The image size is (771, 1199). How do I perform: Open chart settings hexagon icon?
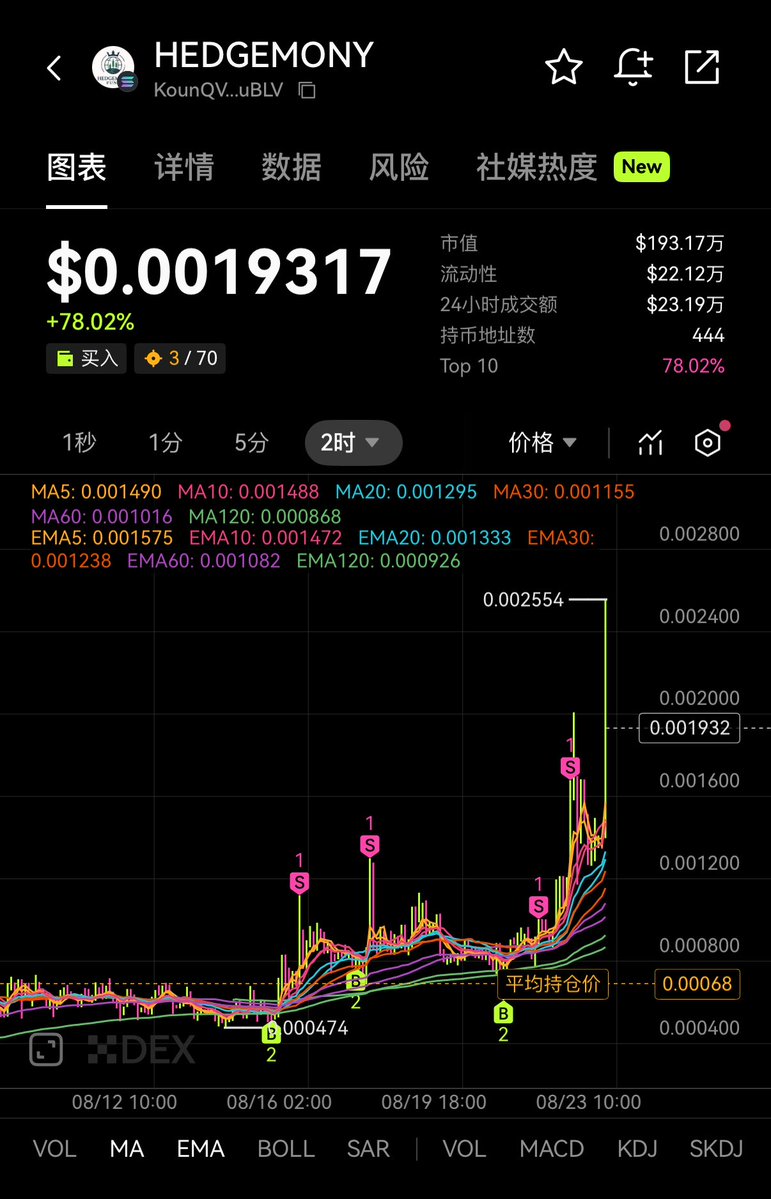pos(708,443)
